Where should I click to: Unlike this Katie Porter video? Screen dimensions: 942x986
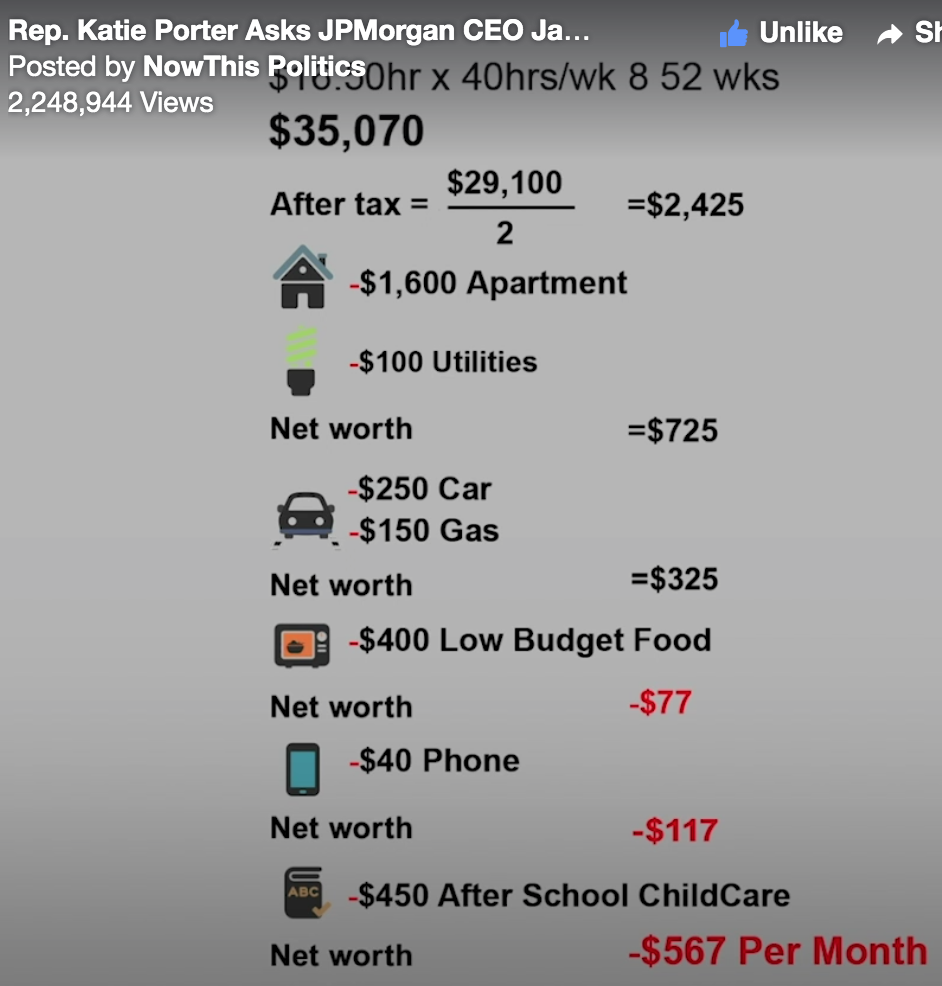[781, 34]
